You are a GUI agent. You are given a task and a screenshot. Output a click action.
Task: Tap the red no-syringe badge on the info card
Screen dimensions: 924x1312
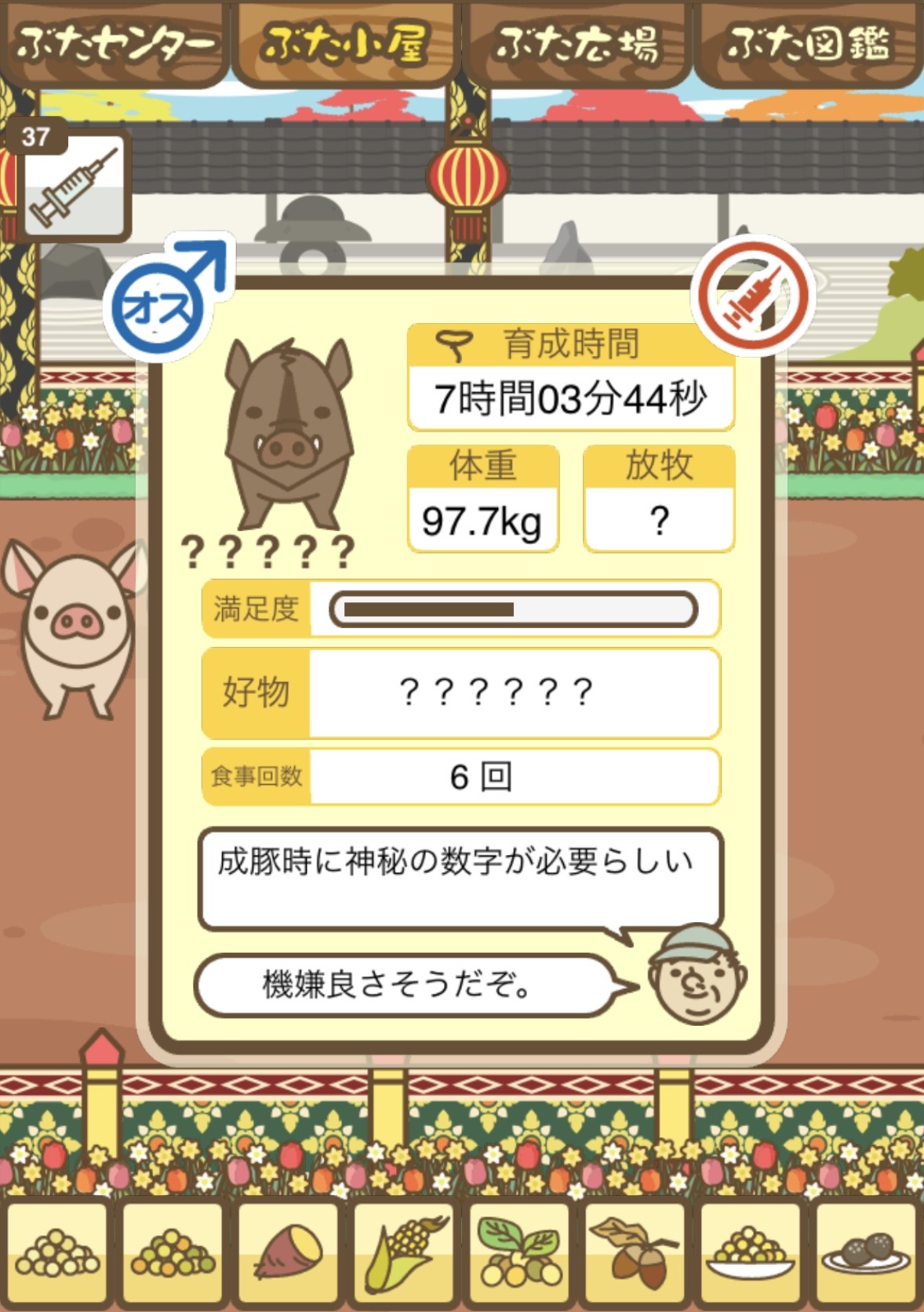click(x=753, y=296)
